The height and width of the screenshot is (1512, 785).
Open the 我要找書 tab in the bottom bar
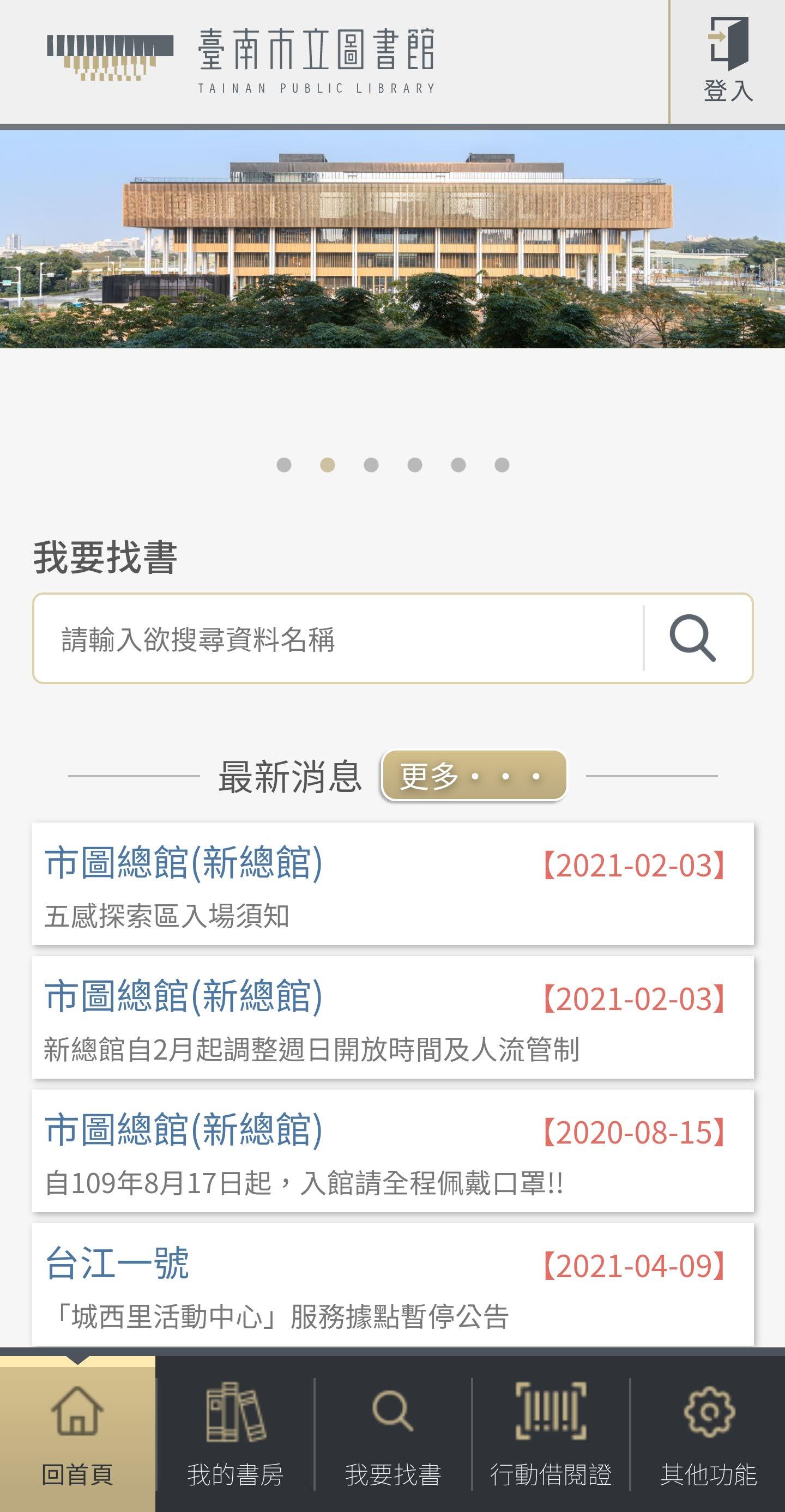point(393,1432)
